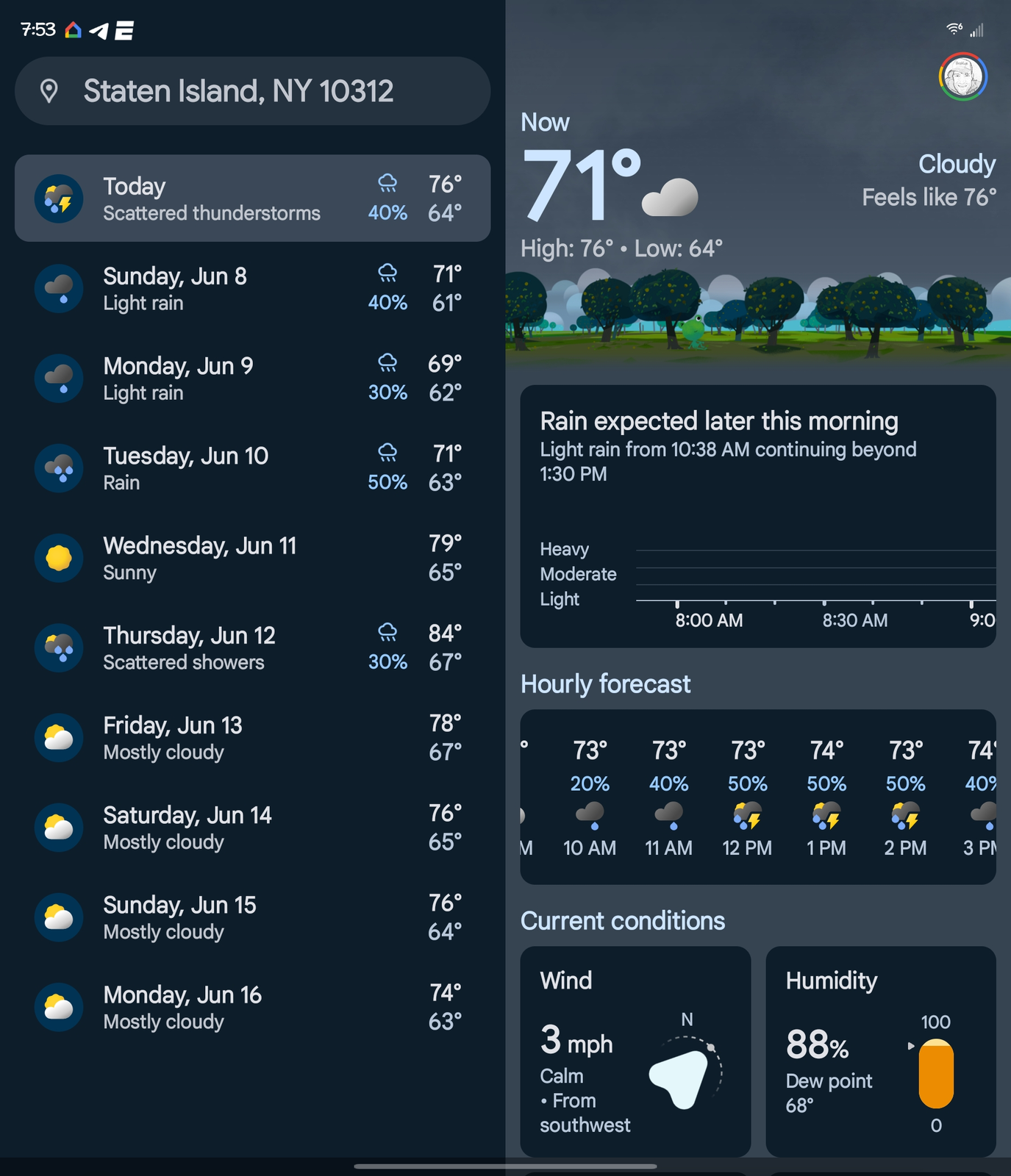Viewport: 1011px width, 1176px height.
Task: Open the Staten Island location search bar
Action: [x=252, y=91]
